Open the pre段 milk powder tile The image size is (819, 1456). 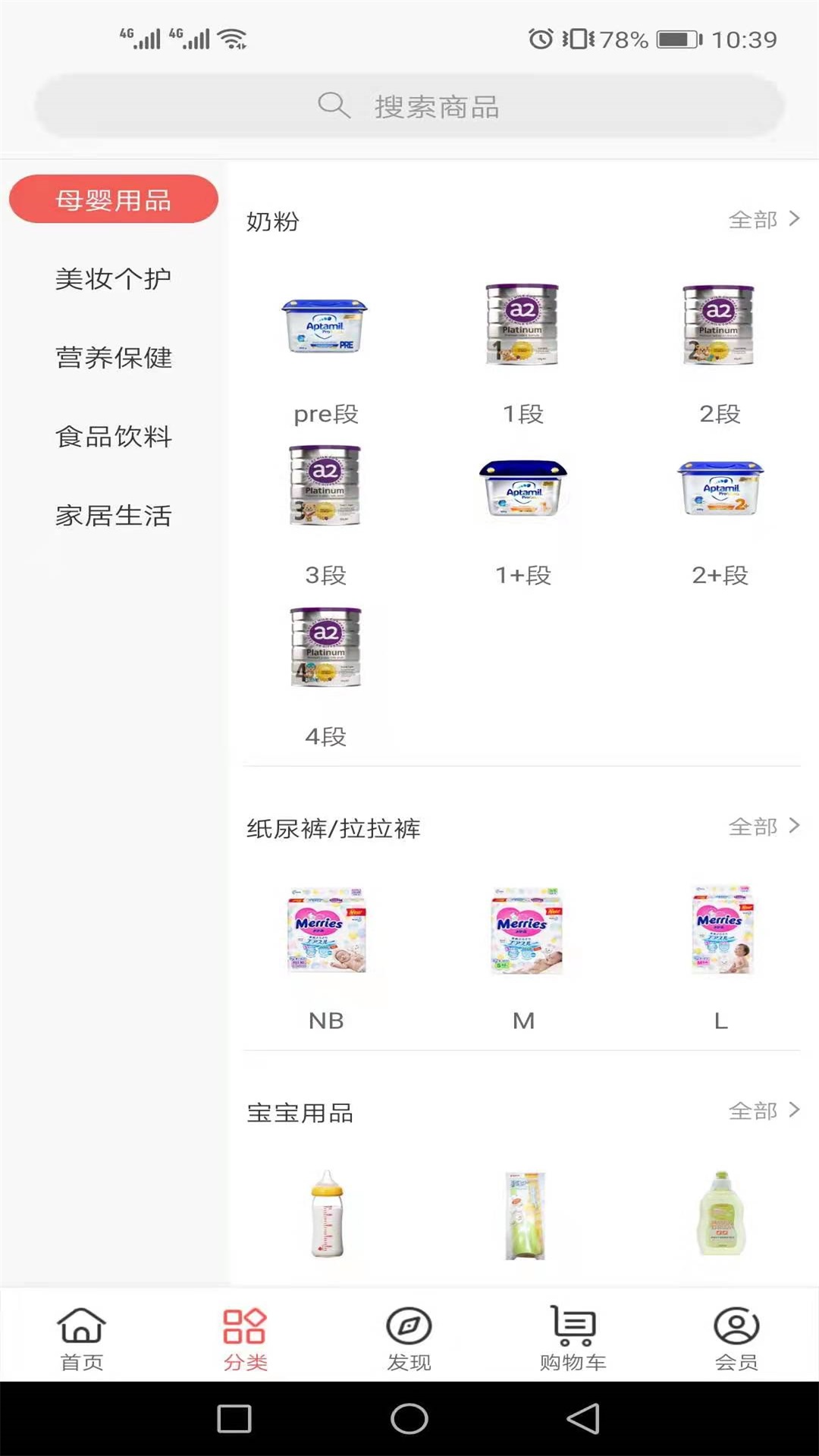click(326, 349)
